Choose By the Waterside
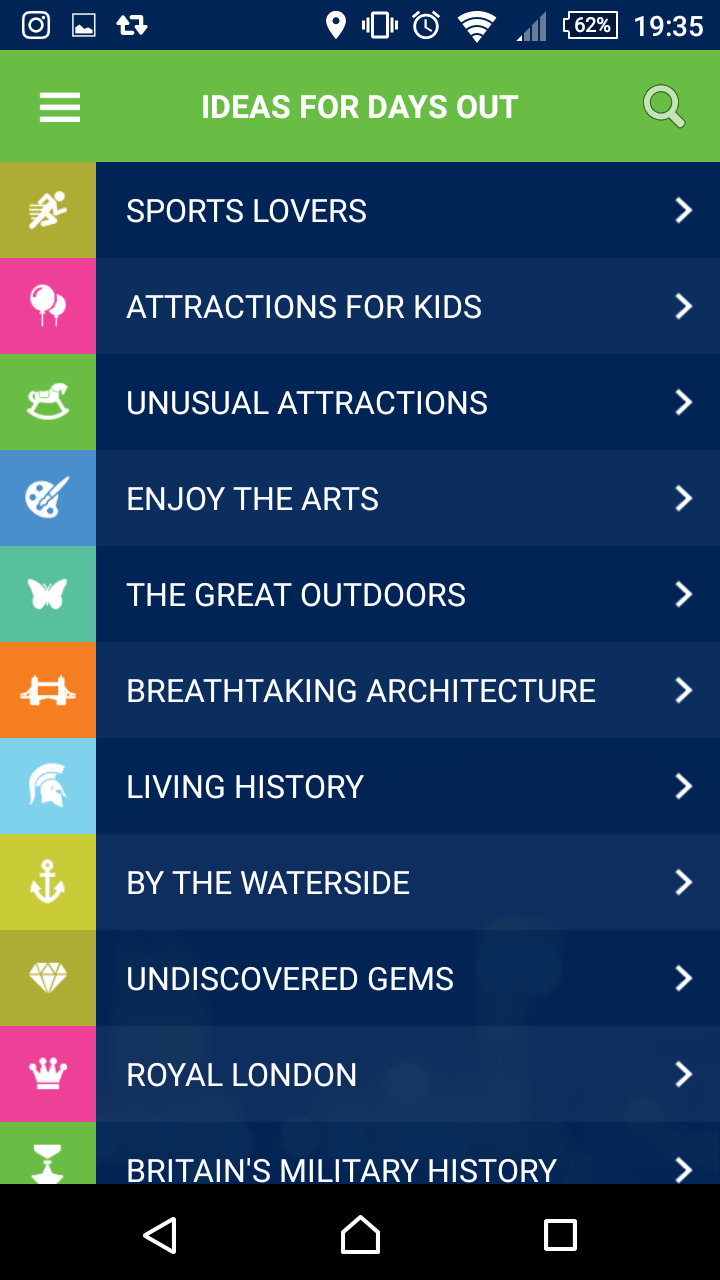 360,883
